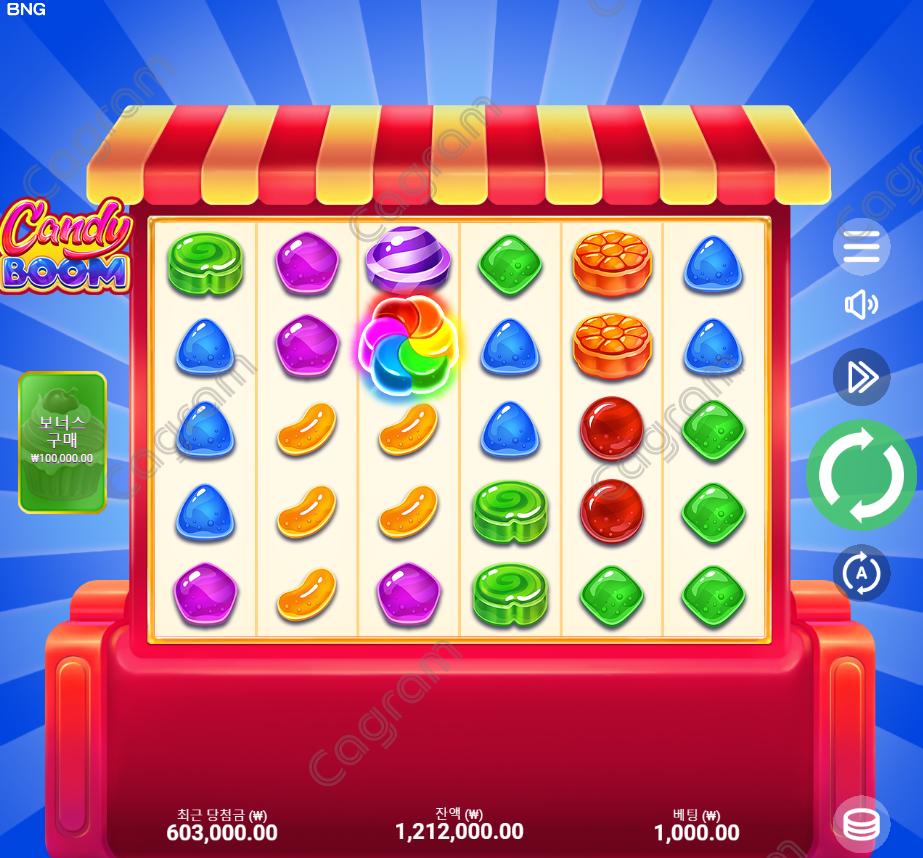Spin the reels

[x=861, y=475]
